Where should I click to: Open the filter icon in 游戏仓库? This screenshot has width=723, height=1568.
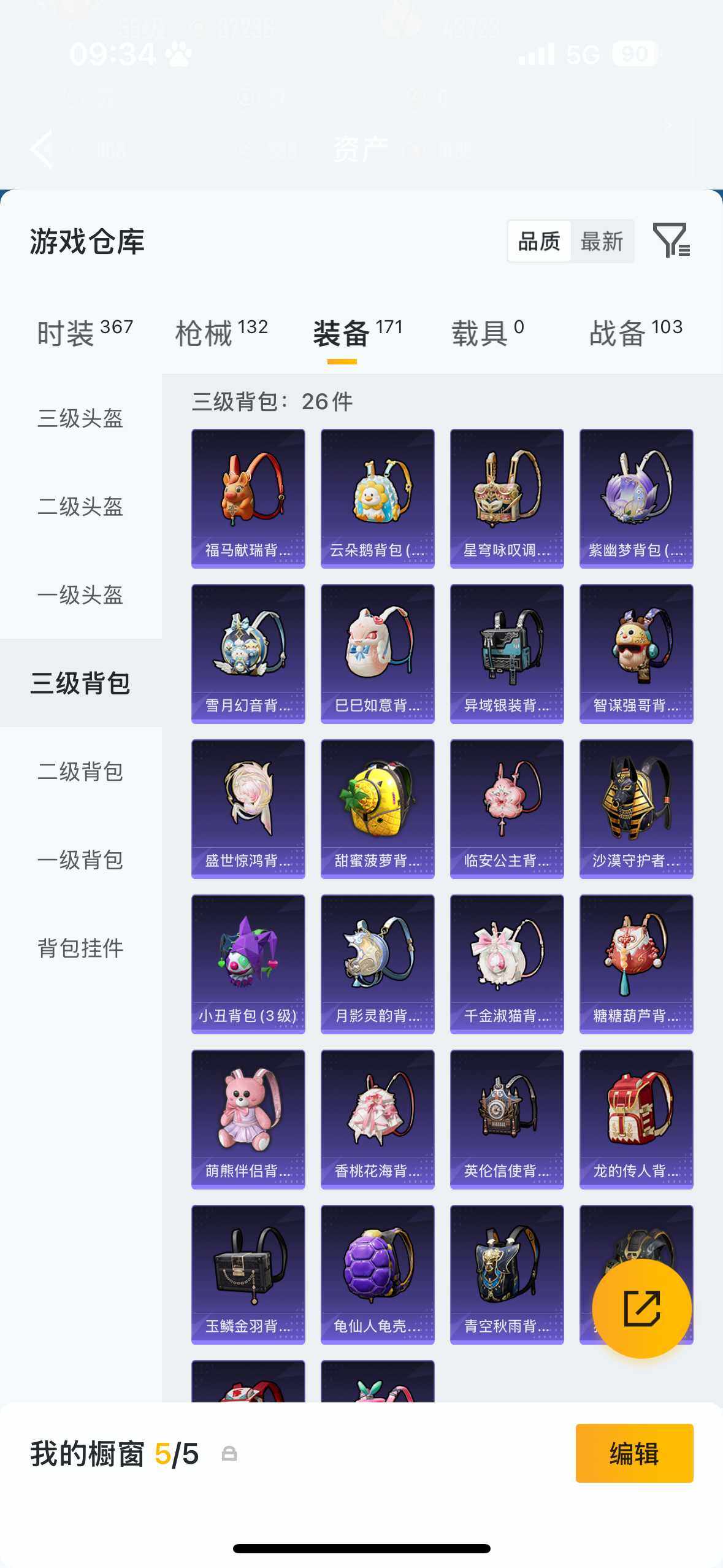click(x=671, y=240)
